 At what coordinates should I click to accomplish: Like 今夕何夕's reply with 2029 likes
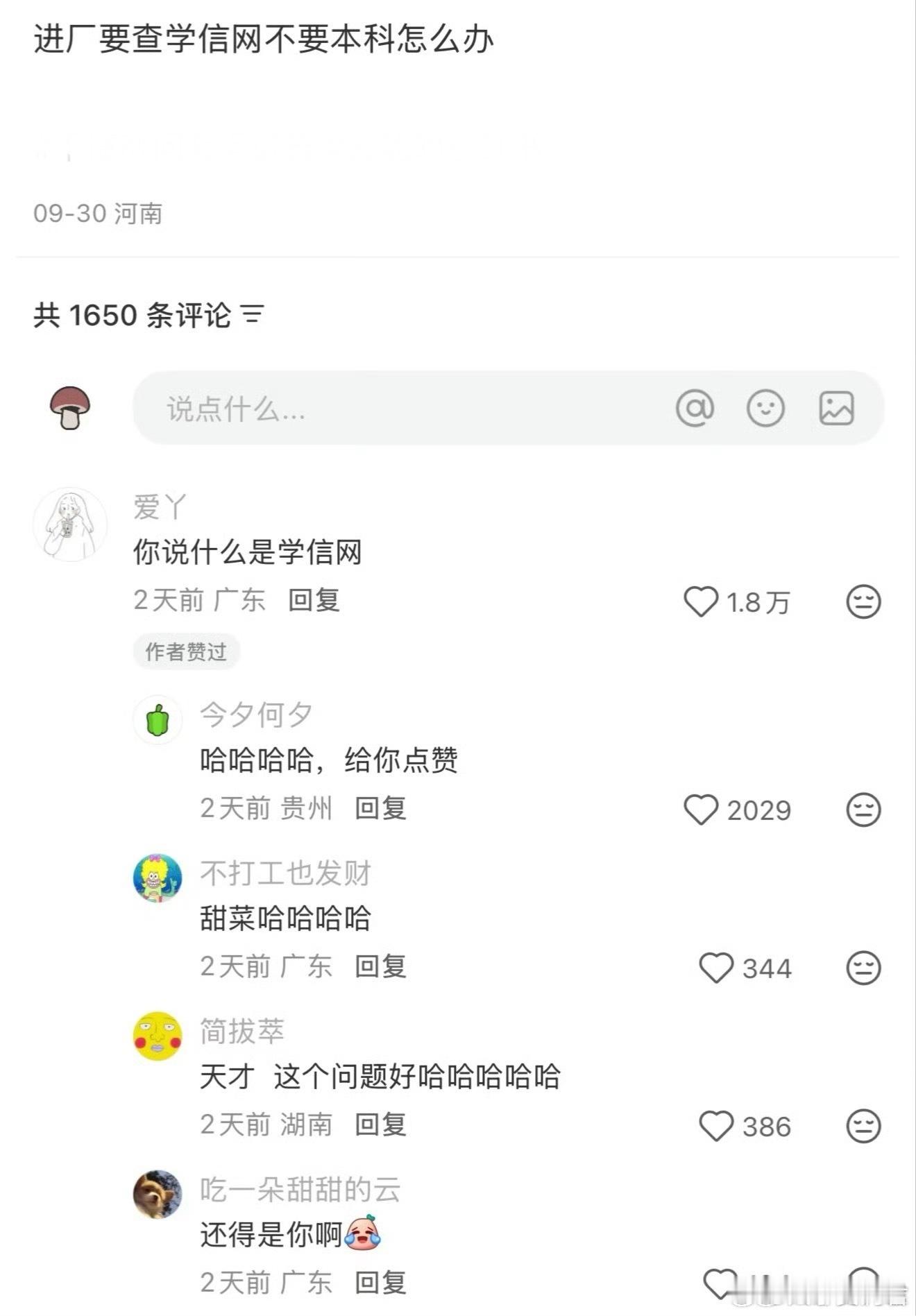pyautogui.click(x=701, y=810)
